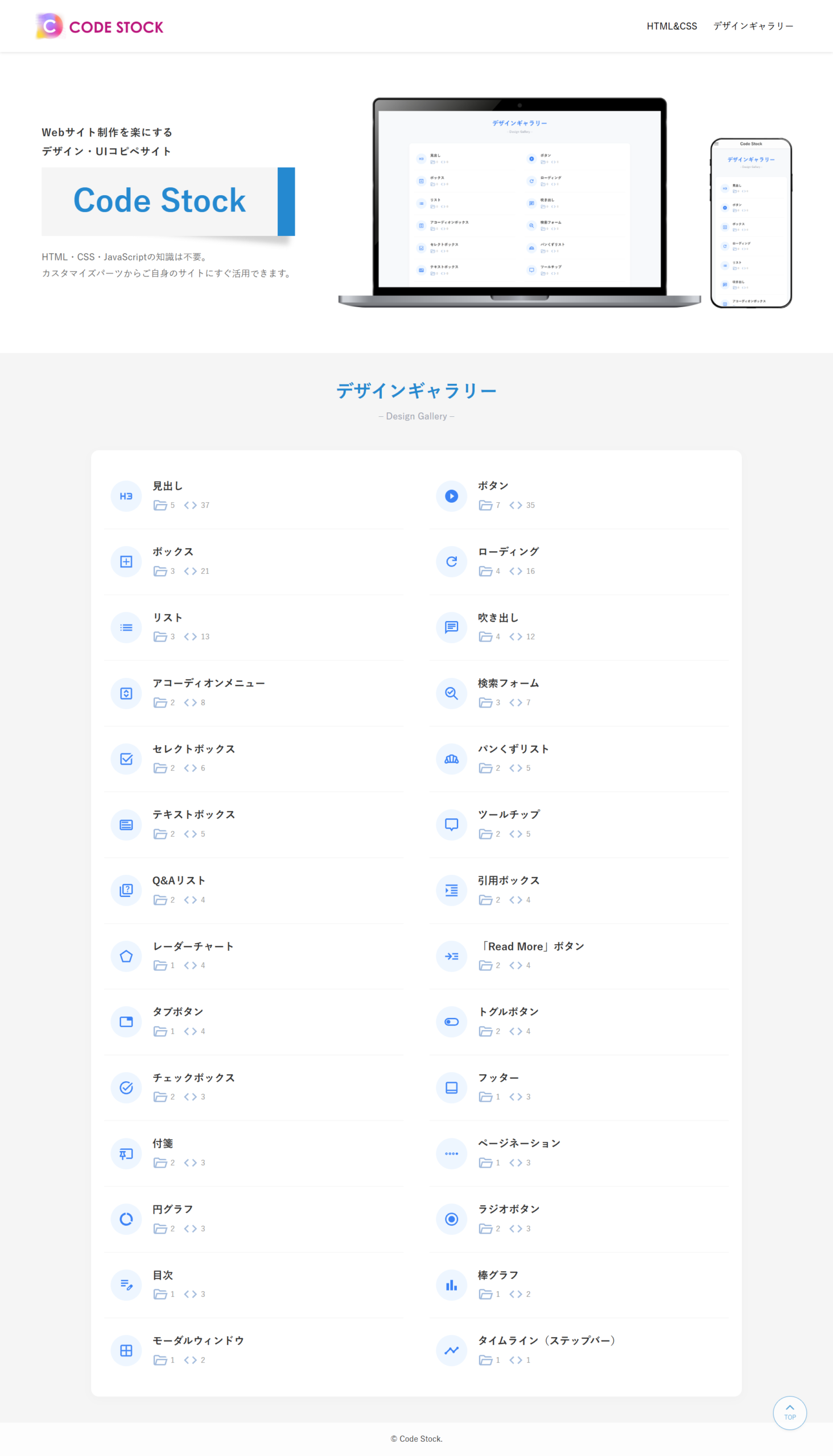Viewport: 833px width, 1456px height.
Task: Open the アコーディオンメニュー category link
Action: point(208,683)
